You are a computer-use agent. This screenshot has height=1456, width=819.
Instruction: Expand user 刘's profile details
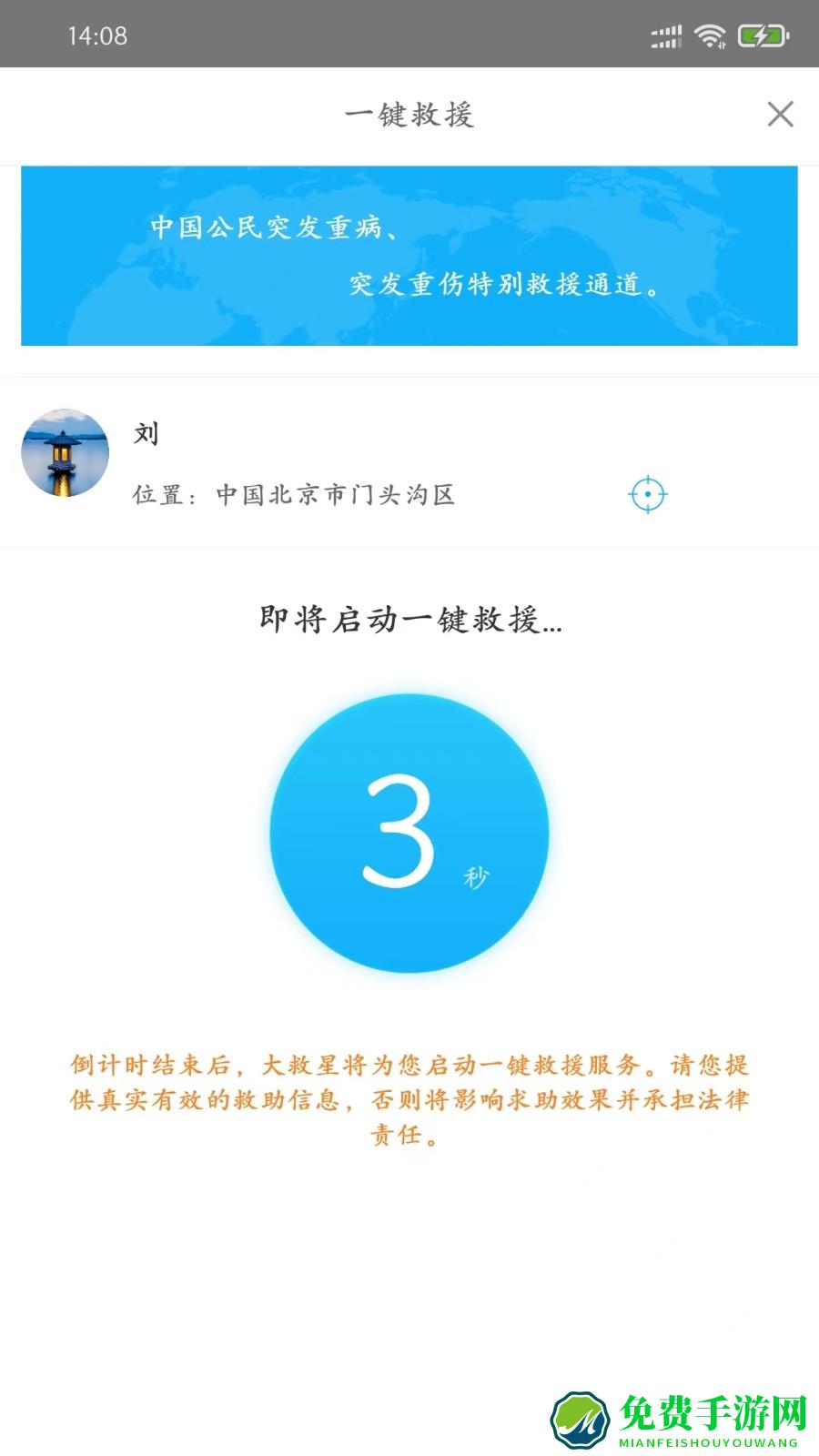click(146, 436)
